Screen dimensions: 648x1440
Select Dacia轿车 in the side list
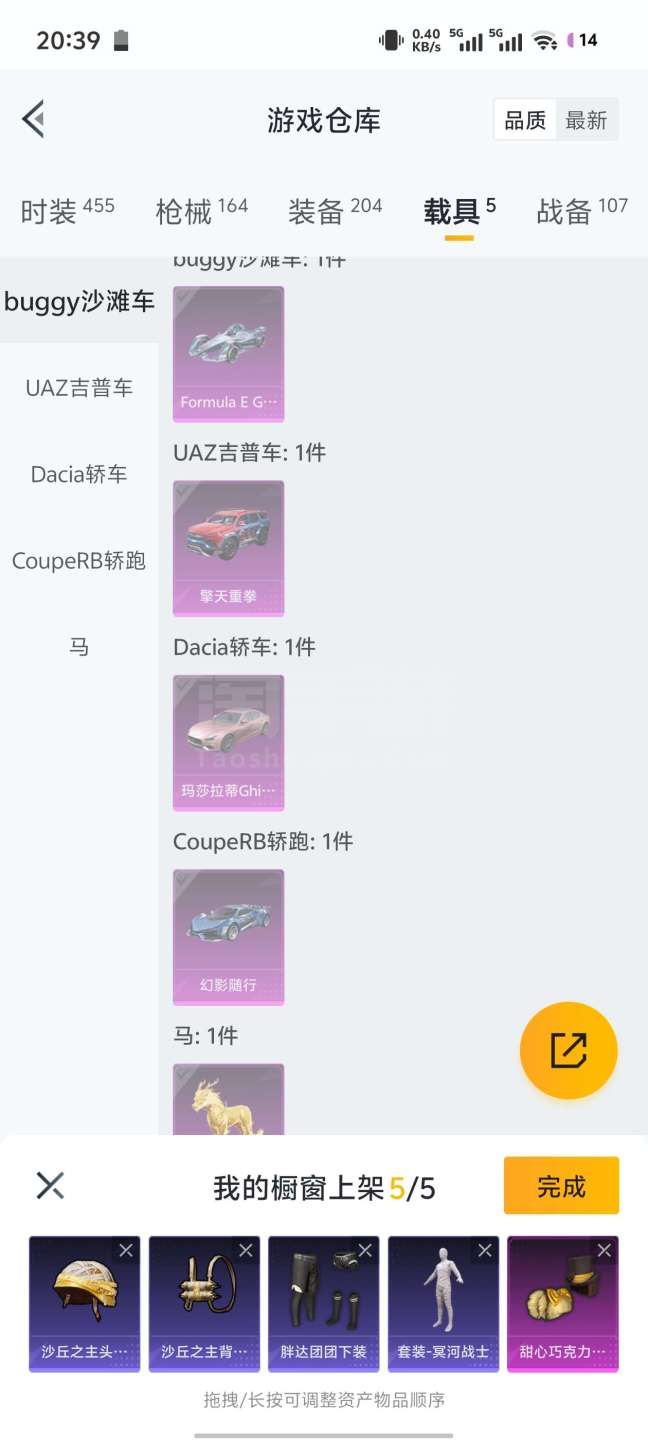pyautogui.click(x=79, y=474)
